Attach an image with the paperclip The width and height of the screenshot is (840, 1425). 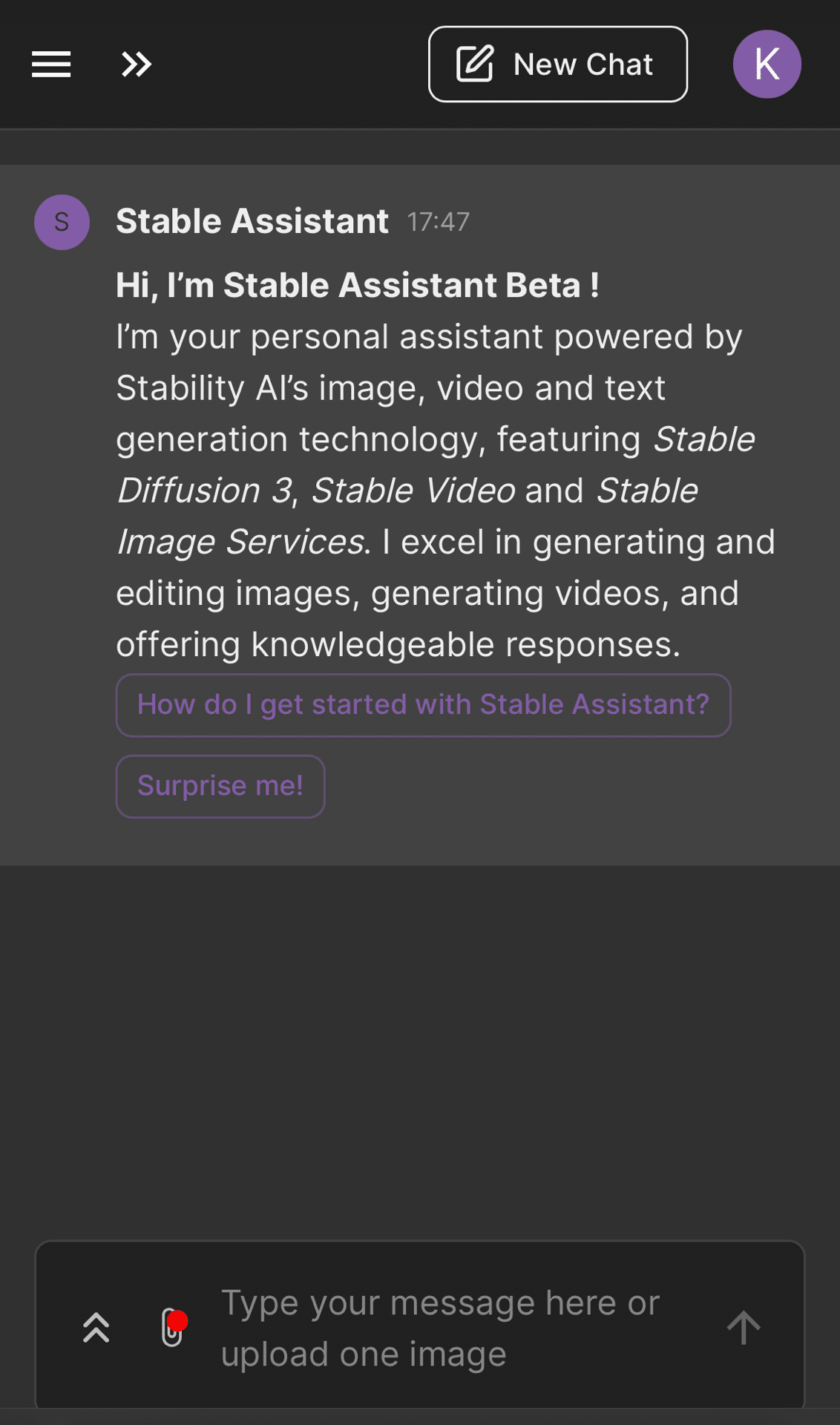[x=171, y=1329]
